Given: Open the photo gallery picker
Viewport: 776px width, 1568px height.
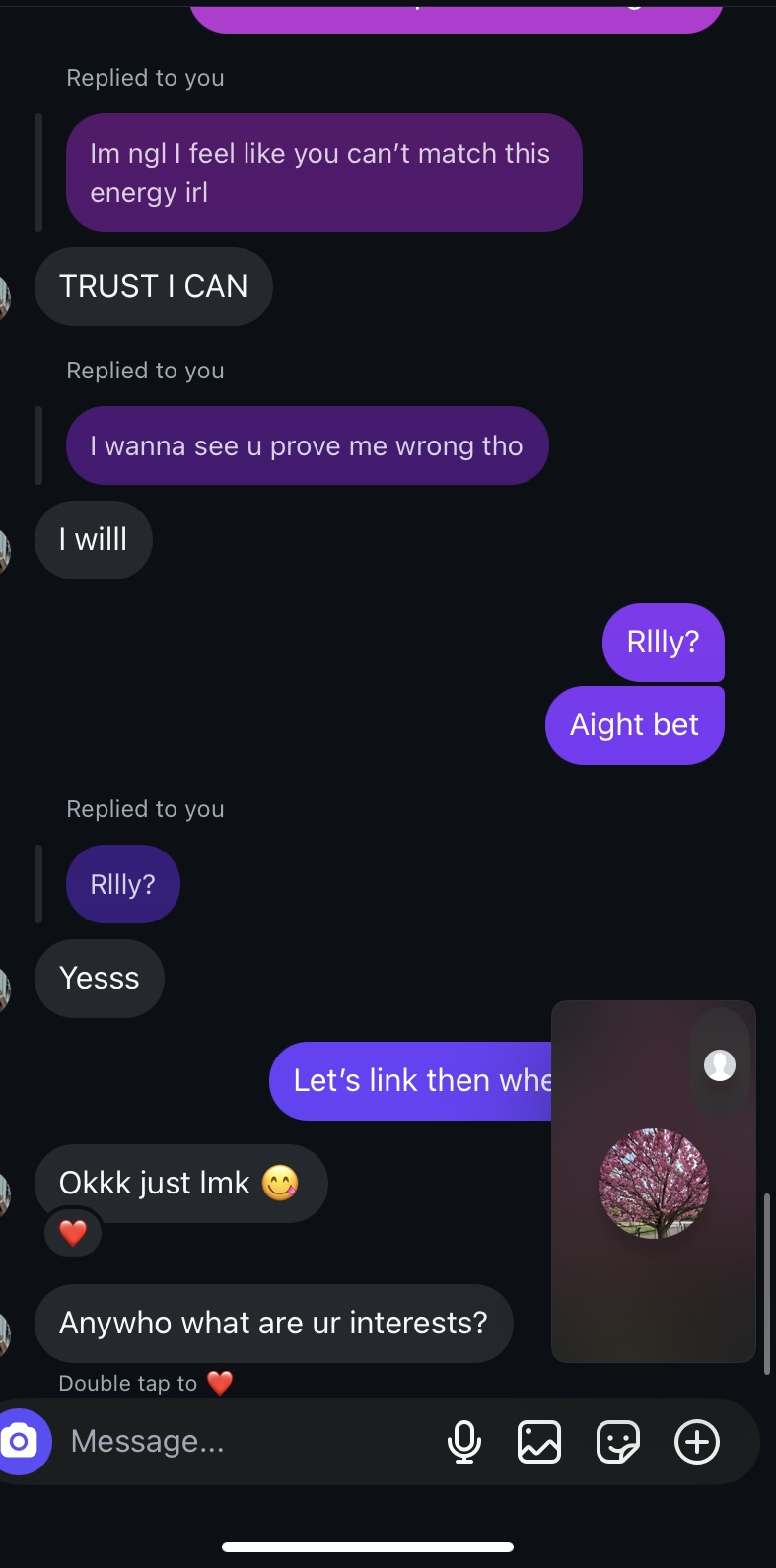Looking at the screenshot, I should (x=539, y=1442).
